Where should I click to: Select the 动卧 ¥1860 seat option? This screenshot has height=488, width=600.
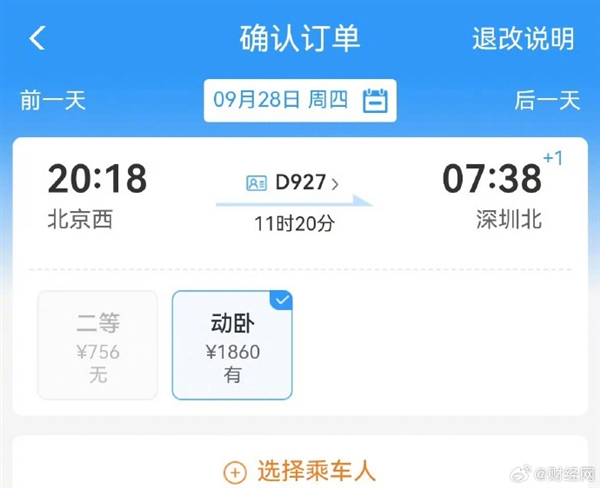[x=233, y=345]
